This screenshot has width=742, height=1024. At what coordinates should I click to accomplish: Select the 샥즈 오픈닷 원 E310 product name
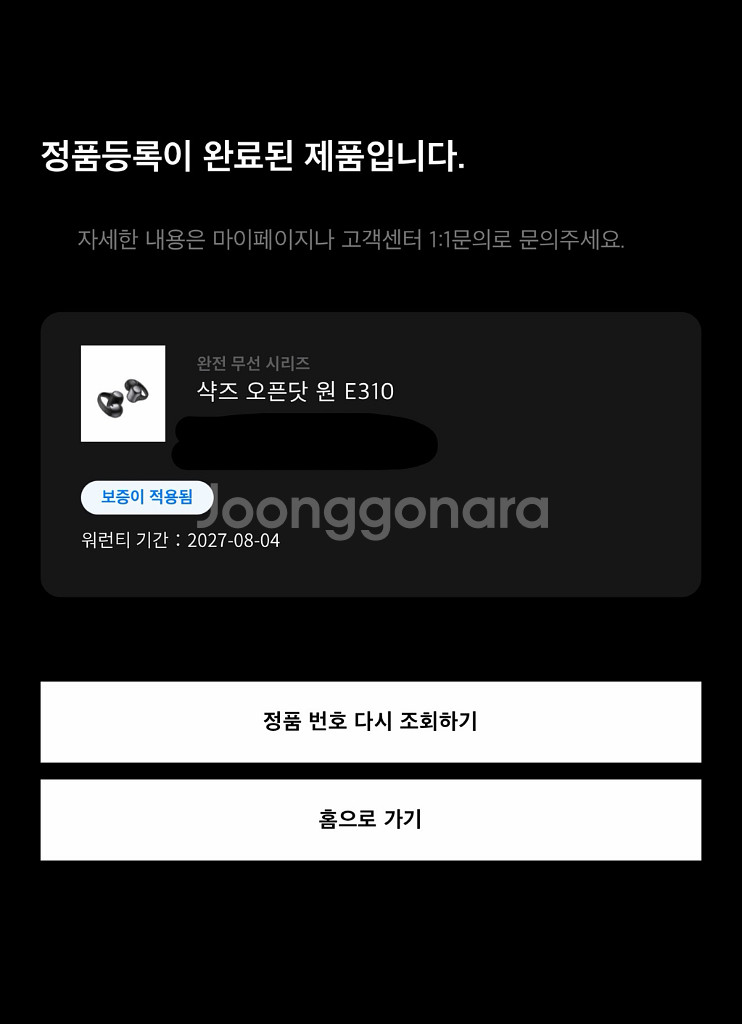click(x=297, y=392)
